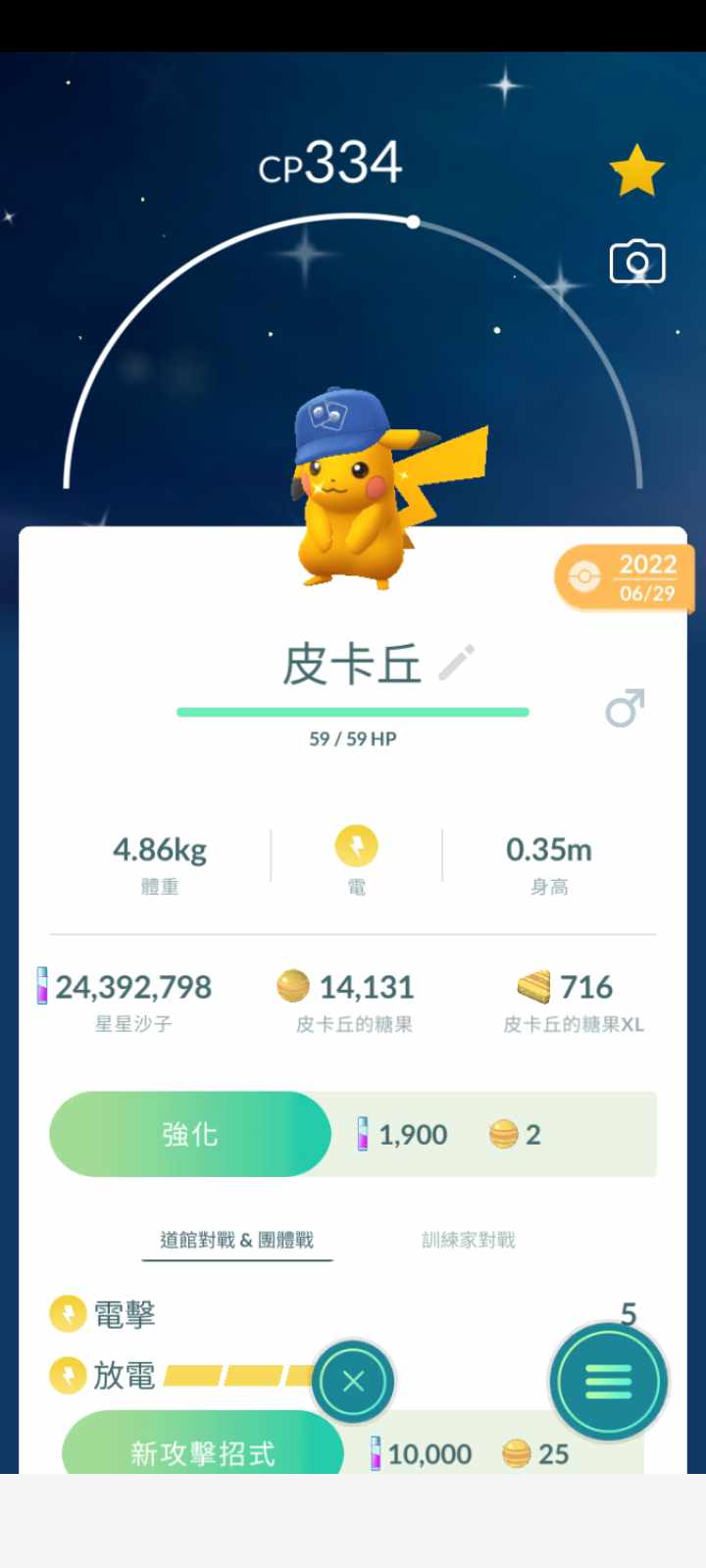This screenshot has height=1568, width=706.
Task: Open the AR camera icon
Action: click(x=637, y=262)
